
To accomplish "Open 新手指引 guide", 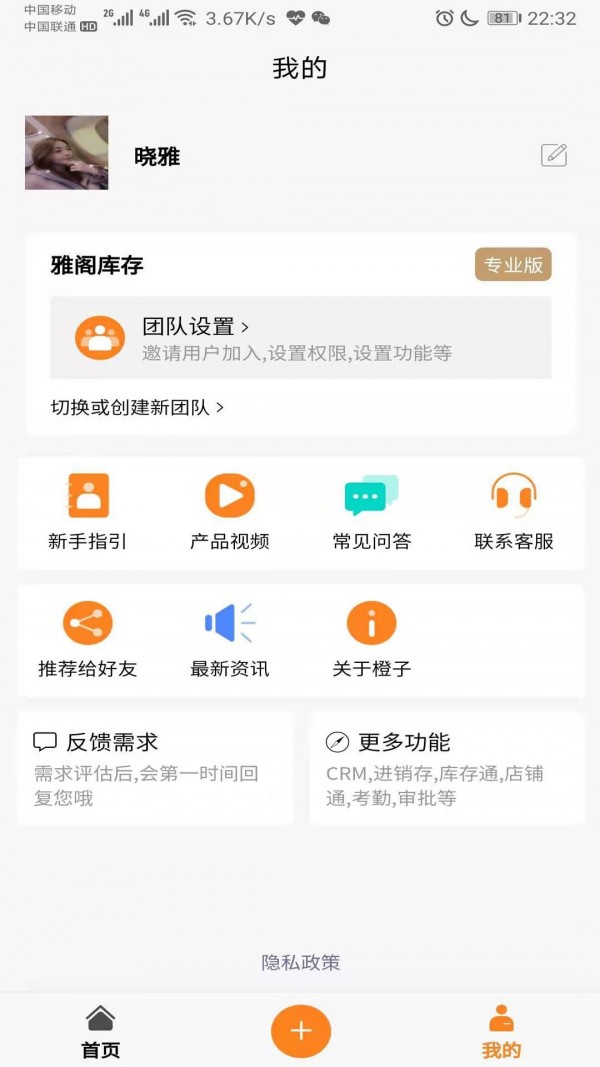I will pyautogui.click(x=88, y=513).
